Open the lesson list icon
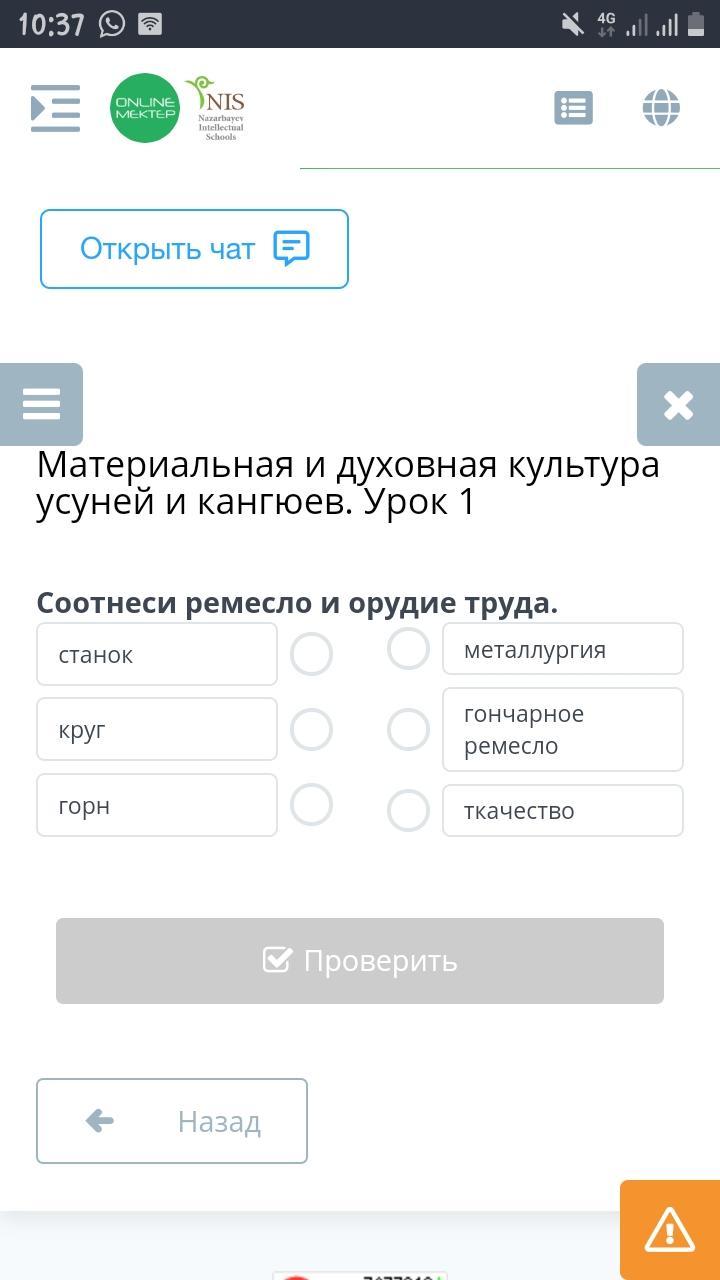This screenshot has height=1280, width=720. [x=573, y=108]
